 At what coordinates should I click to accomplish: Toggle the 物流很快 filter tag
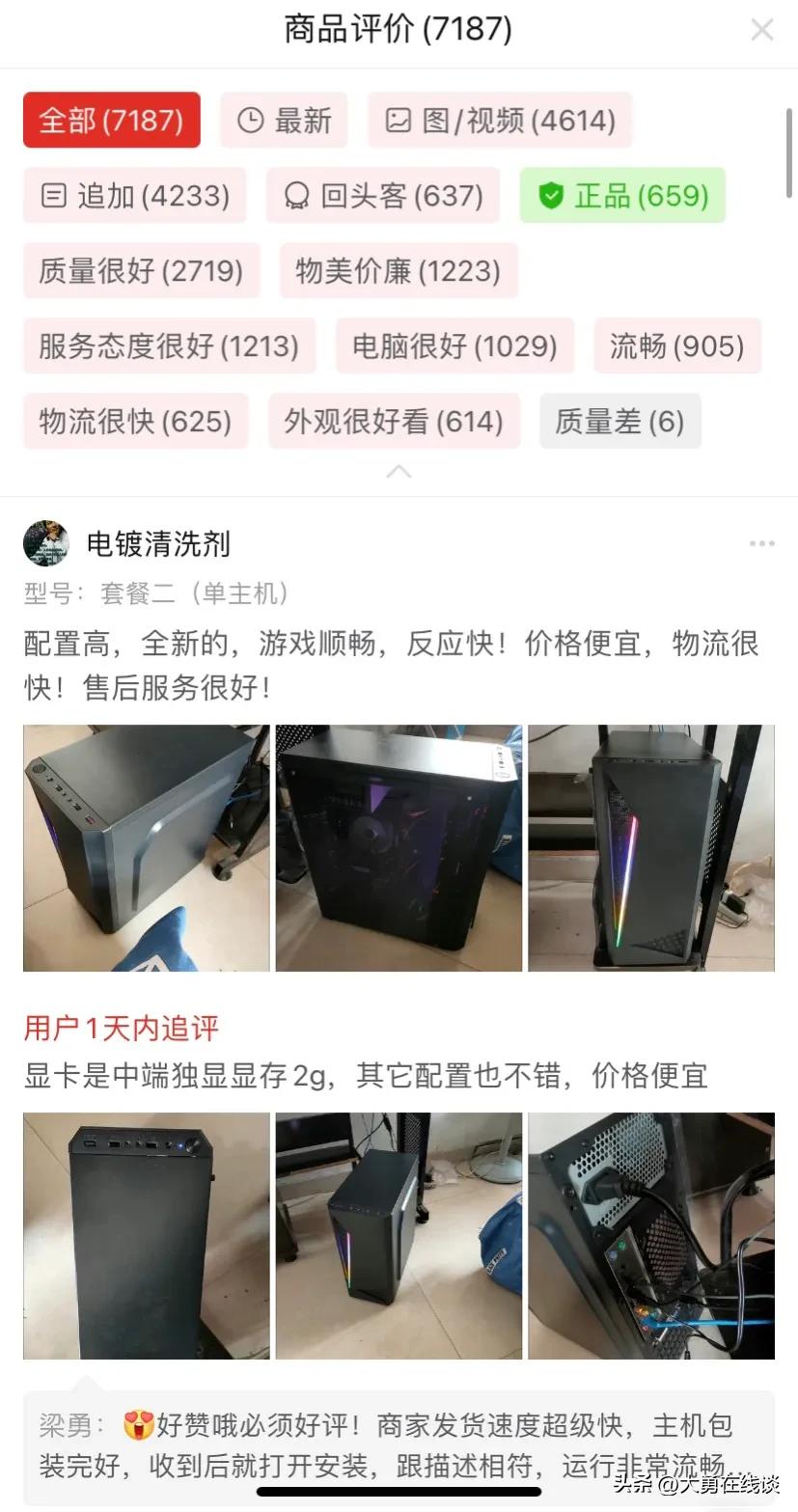point(134,421)
